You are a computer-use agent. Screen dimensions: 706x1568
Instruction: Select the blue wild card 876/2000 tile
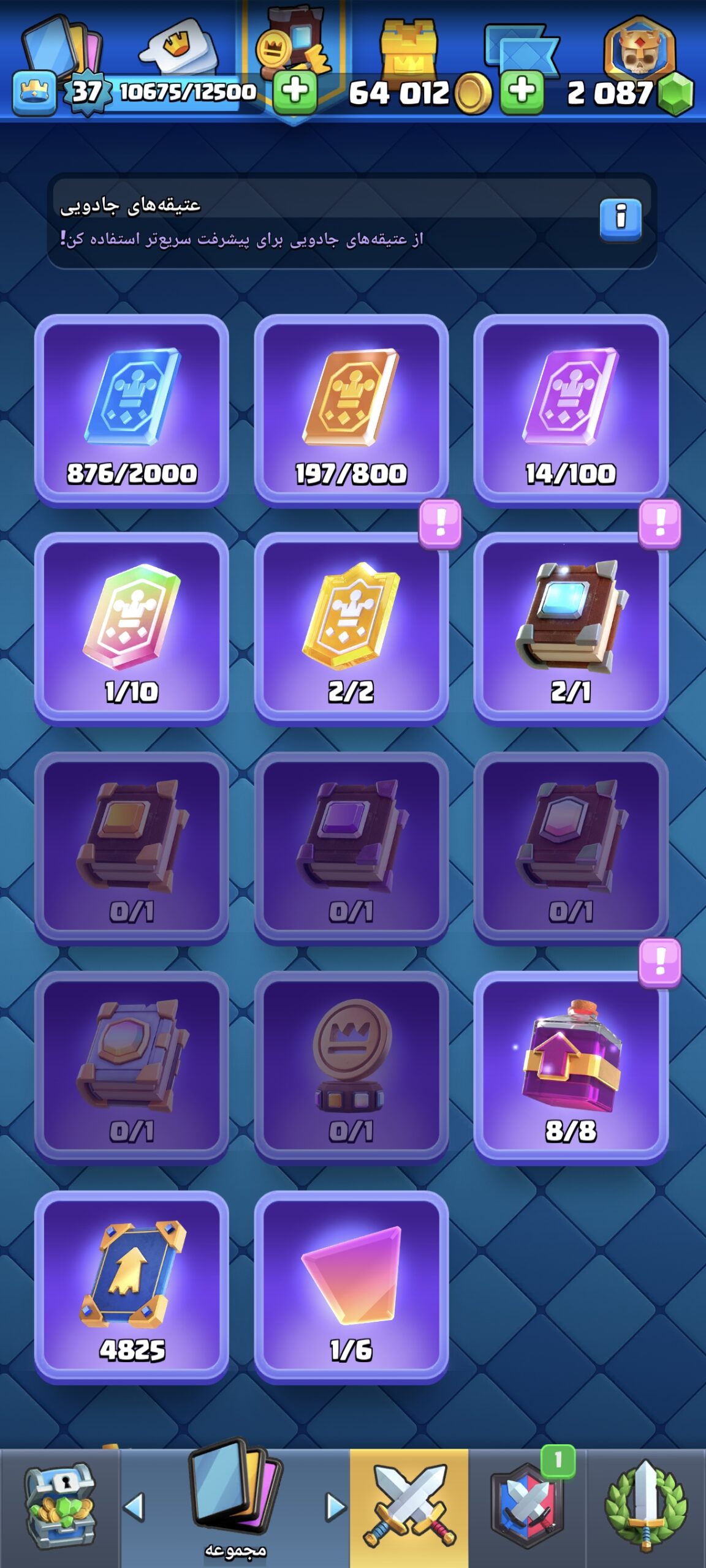pos(132,410)
